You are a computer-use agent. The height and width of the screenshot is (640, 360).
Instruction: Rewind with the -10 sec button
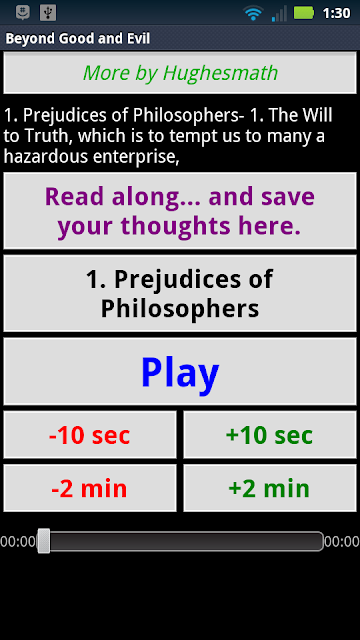90,435
